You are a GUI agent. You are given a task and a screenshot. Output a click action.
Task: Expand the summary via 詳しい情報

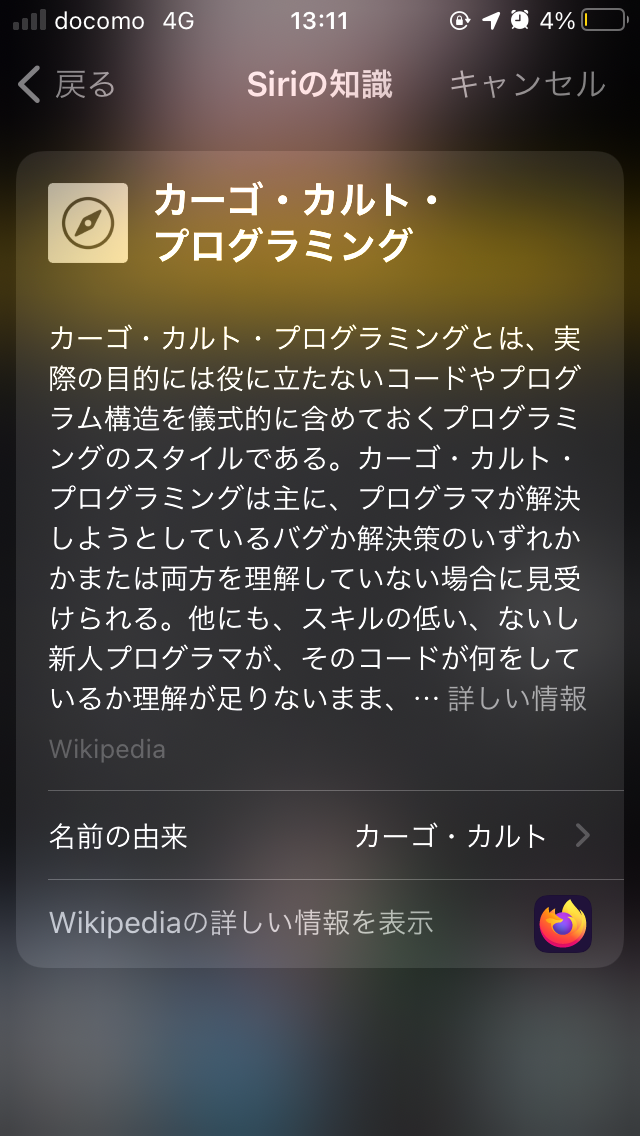[517, 699]
